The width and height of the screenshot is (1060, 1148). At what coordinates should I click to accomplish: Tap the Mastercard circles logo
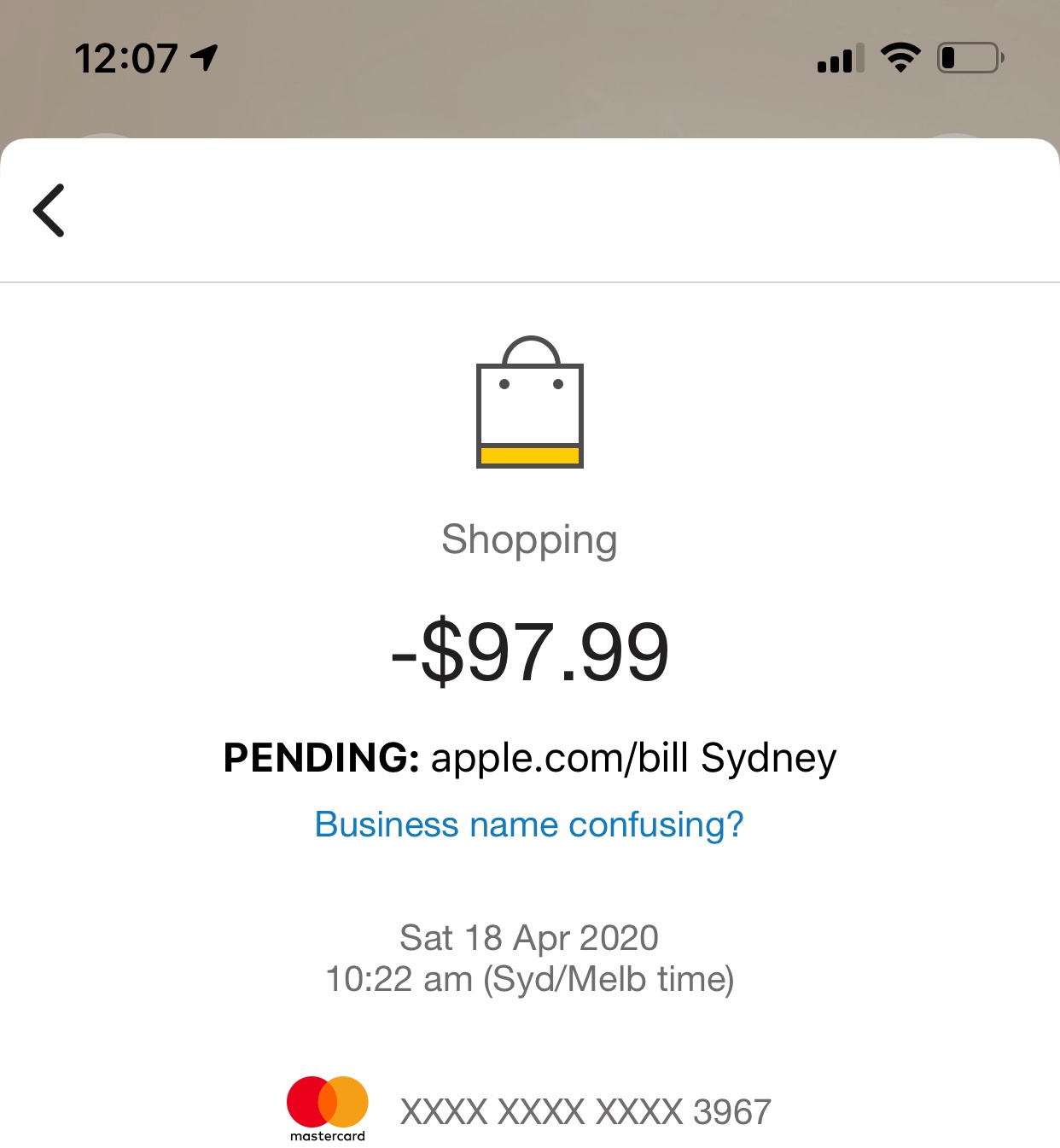click(327, 1103)
